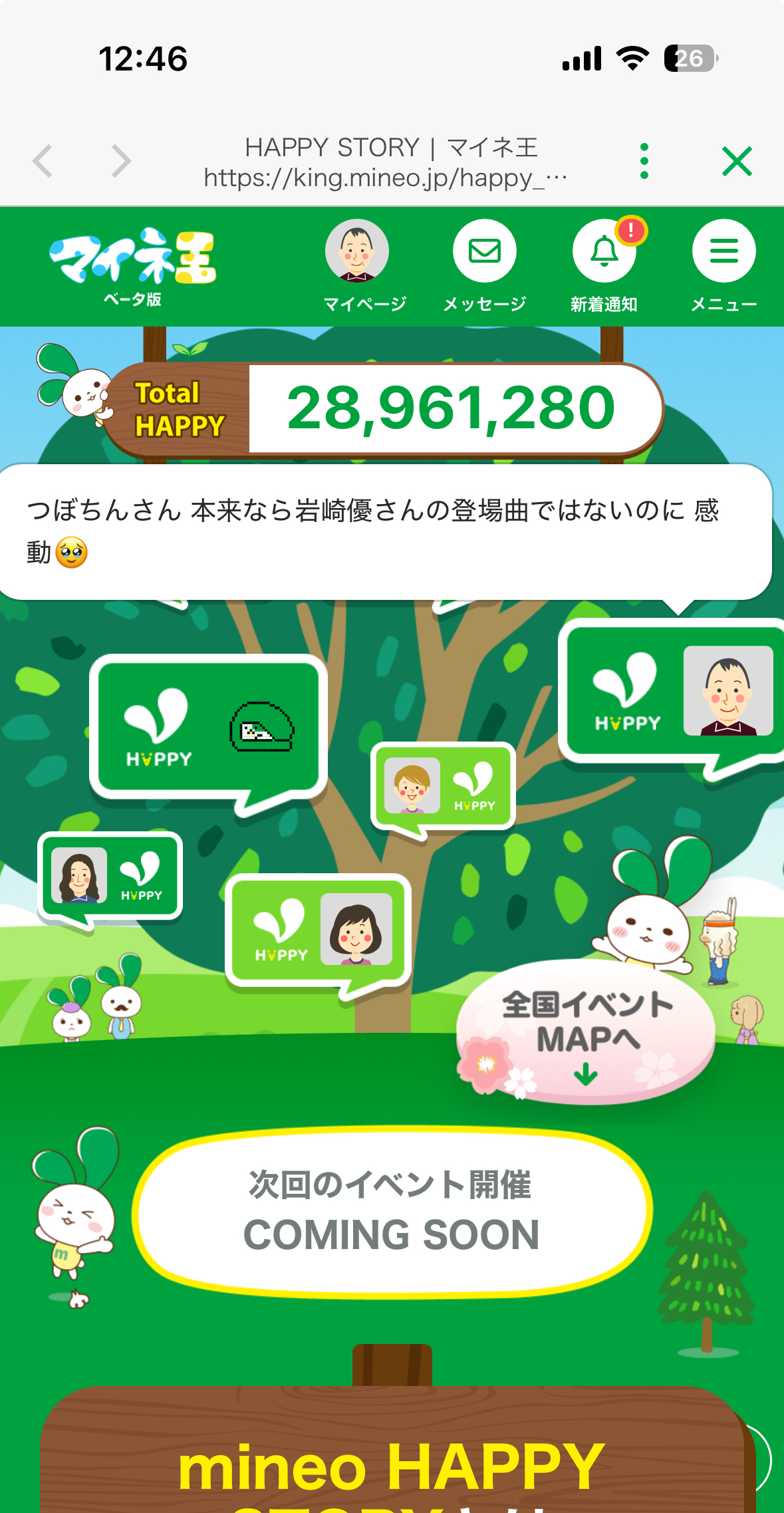Open the browser's three-dot overflow menu
Viewport: 784px width, 1513px height.
tap(644, 161)
